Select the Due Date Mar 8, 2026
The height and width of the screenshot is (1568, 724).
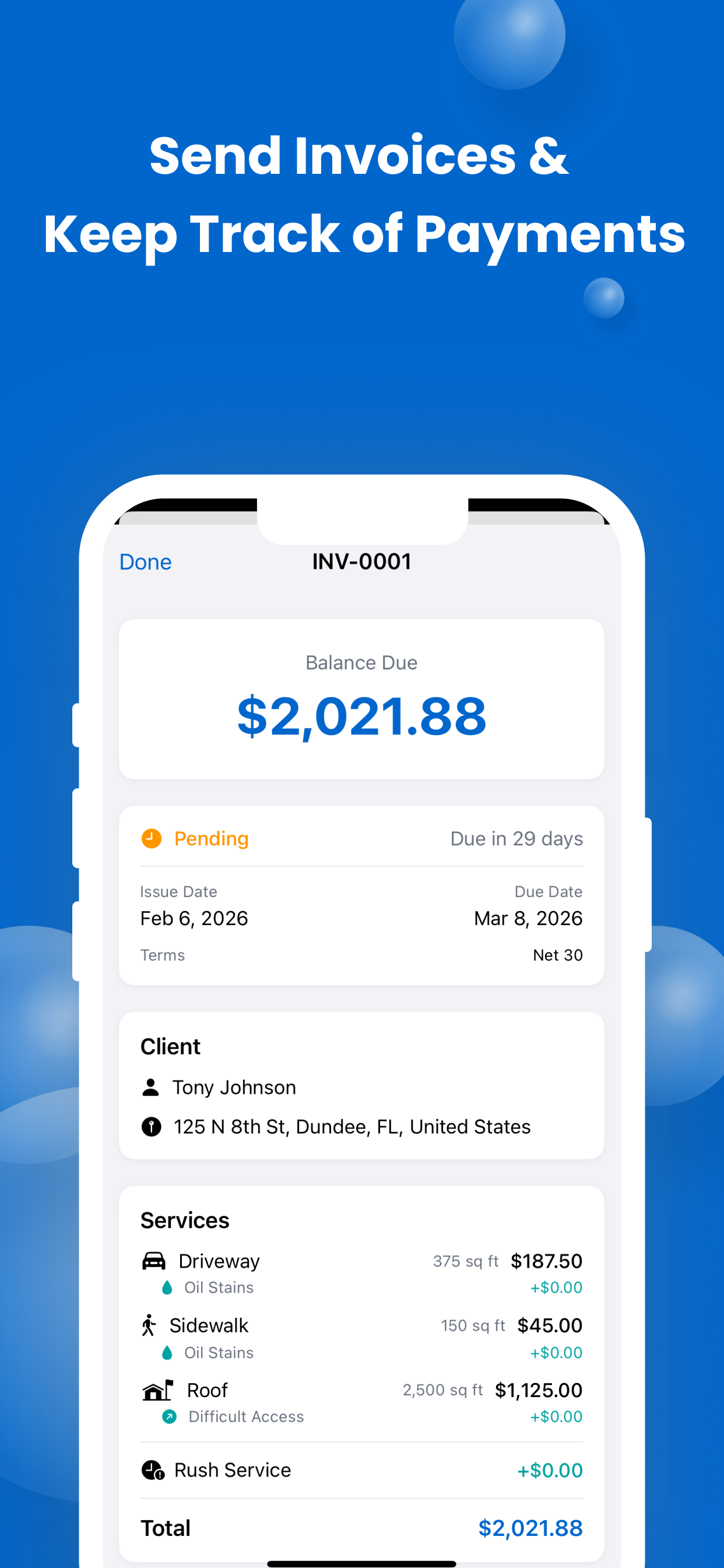pos(528,918)
